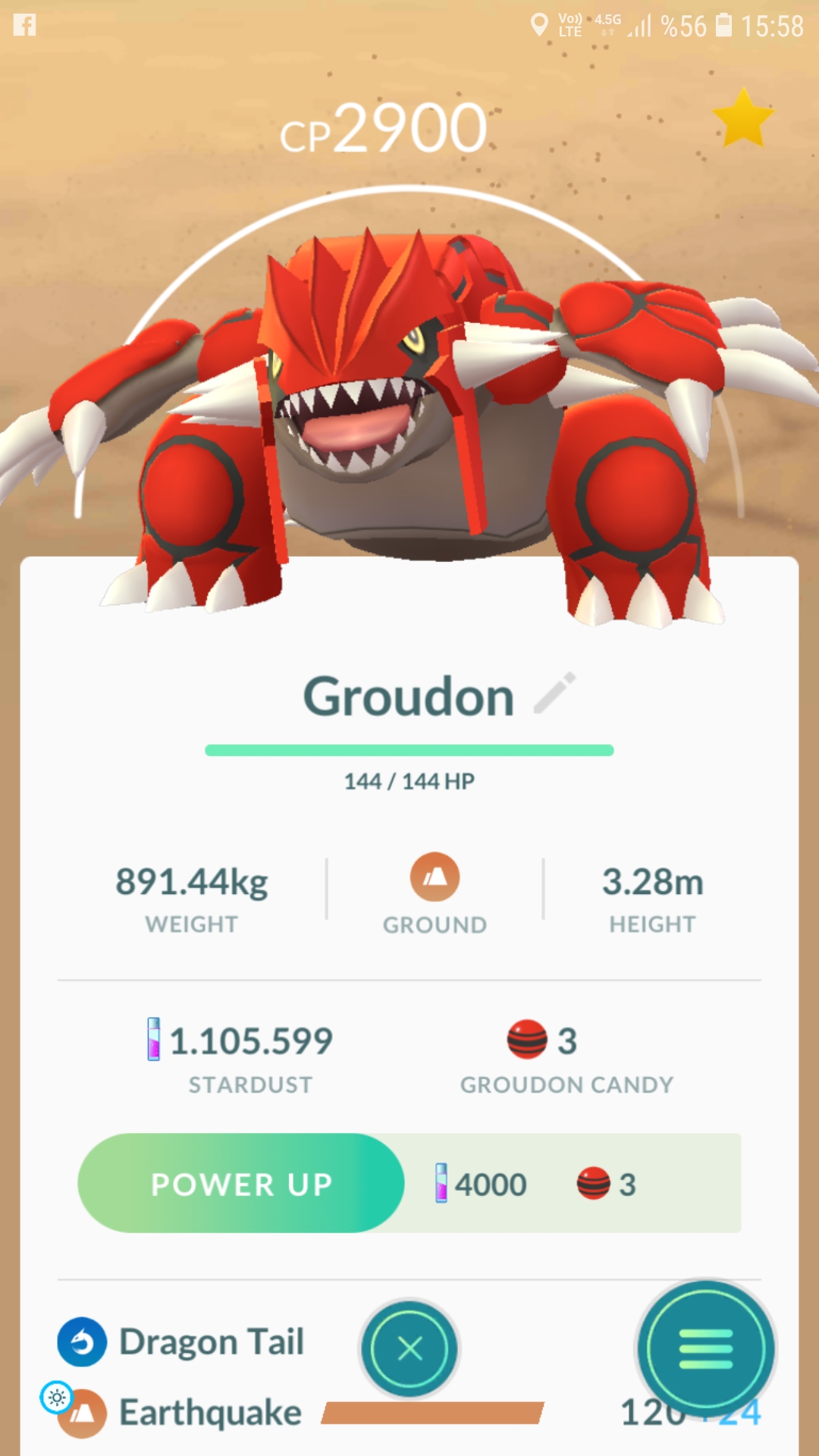Open the round three-line menu button
This screenshot has width=819, height=1456.
click(706, 1349)
